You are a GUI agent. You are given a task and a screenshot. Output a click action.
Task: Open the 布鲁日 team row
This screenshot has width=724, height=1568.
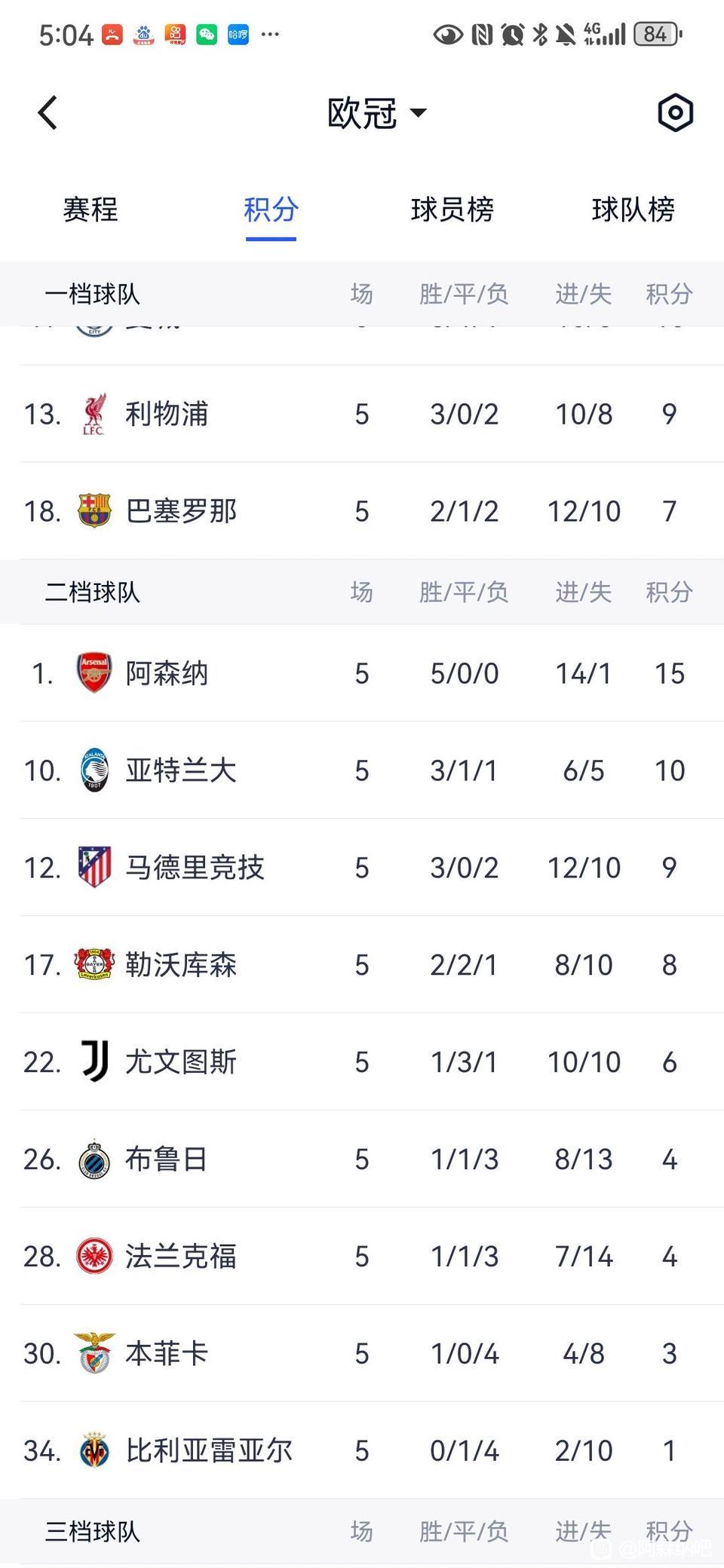coord(166,1159)
